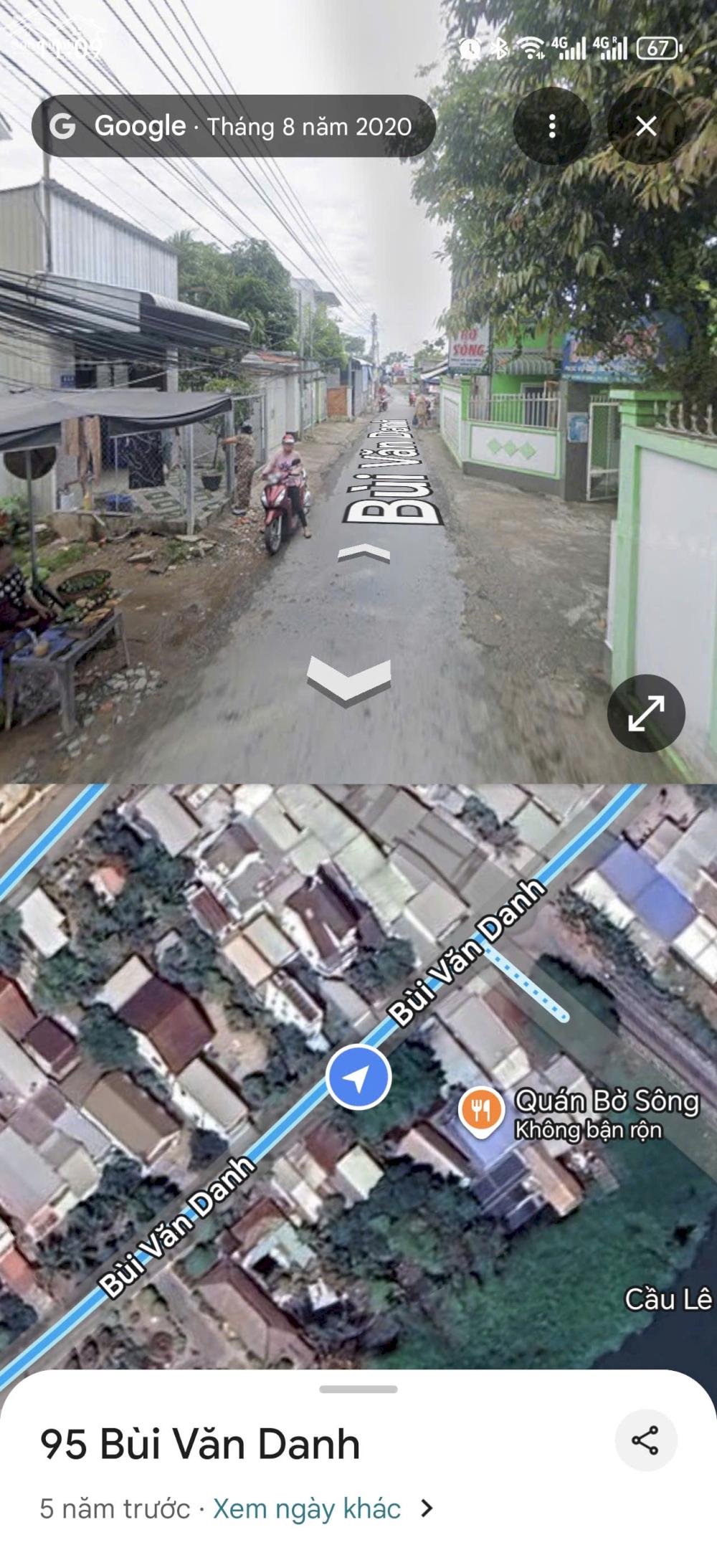Screen dimensions: 717x1568
Task: Share the 95 Bùi Văn Danh location
Action: (x=645, y=1440)
